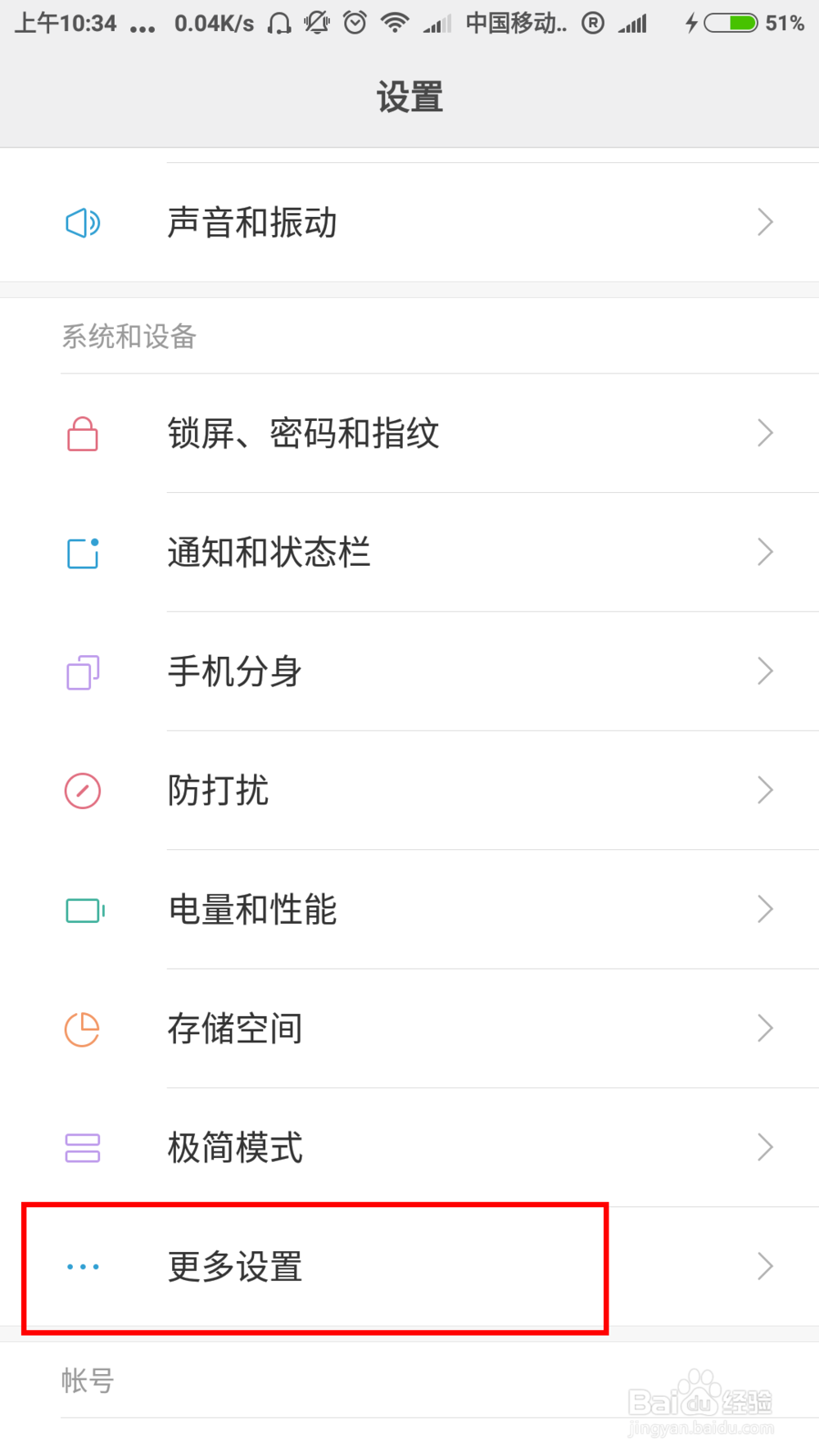Screen dimensions: 819x1456
Task: Click the Lite Mode (极简模式) purple icon
Action: coord(82,1146)
